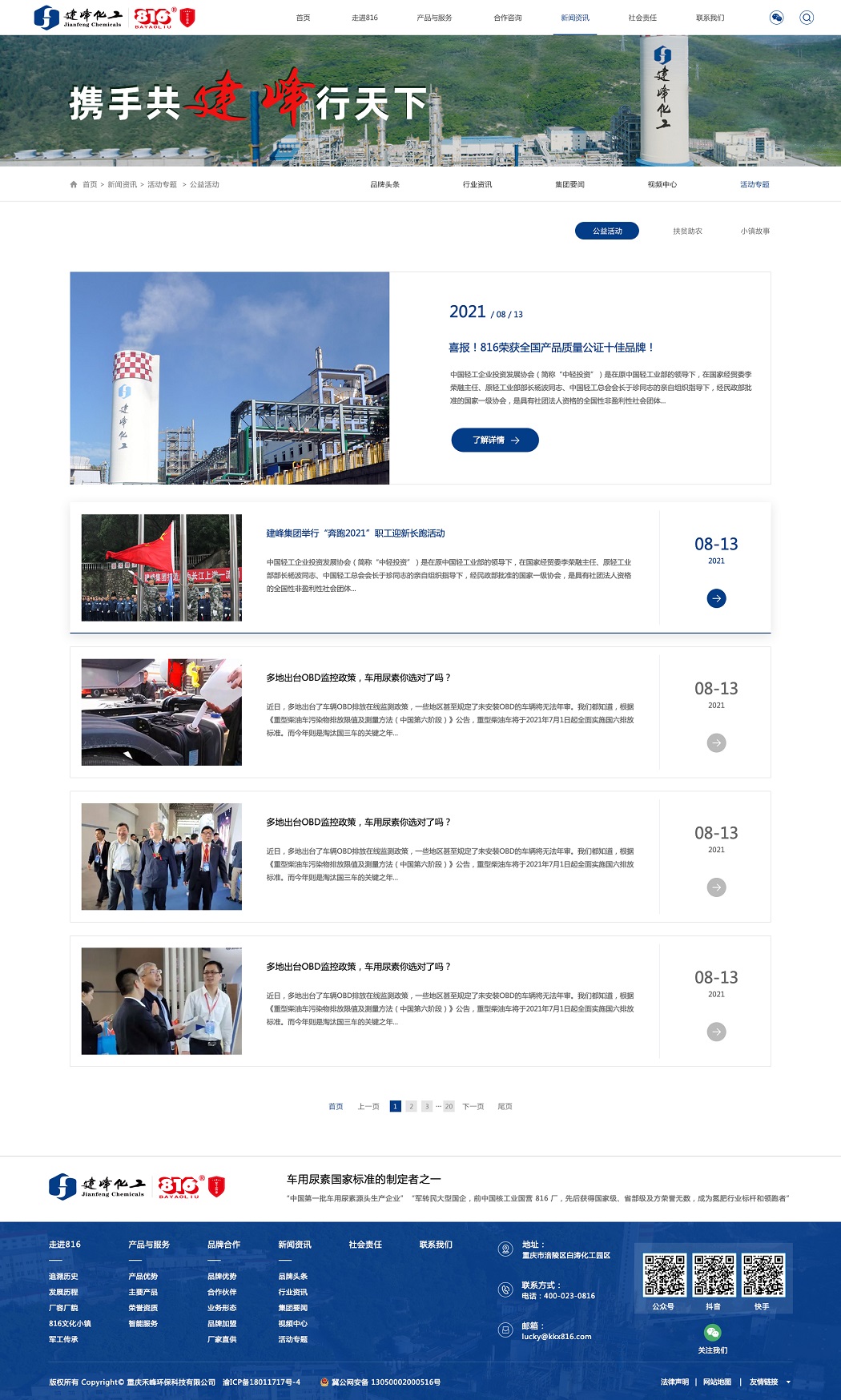Image resolution: width=841 pixels, height=1400 pixels.
Task: Open 产品与服务 navigation item
Action: [x=434, y=18]
